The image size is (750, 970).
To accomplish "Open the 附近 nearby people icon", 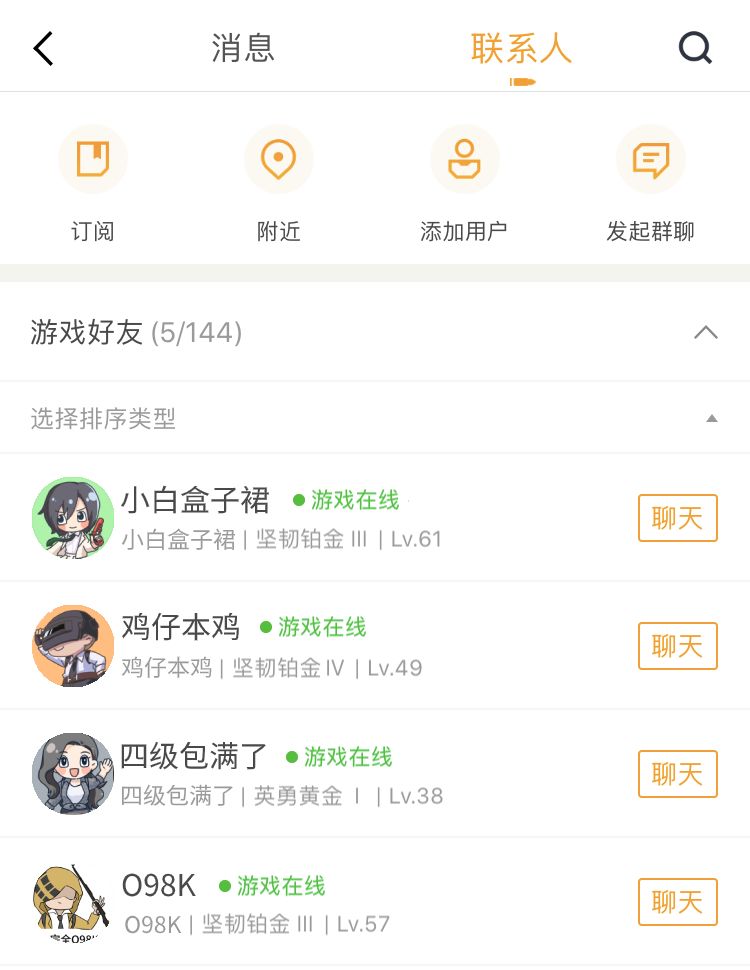I will tap(278, 158).
